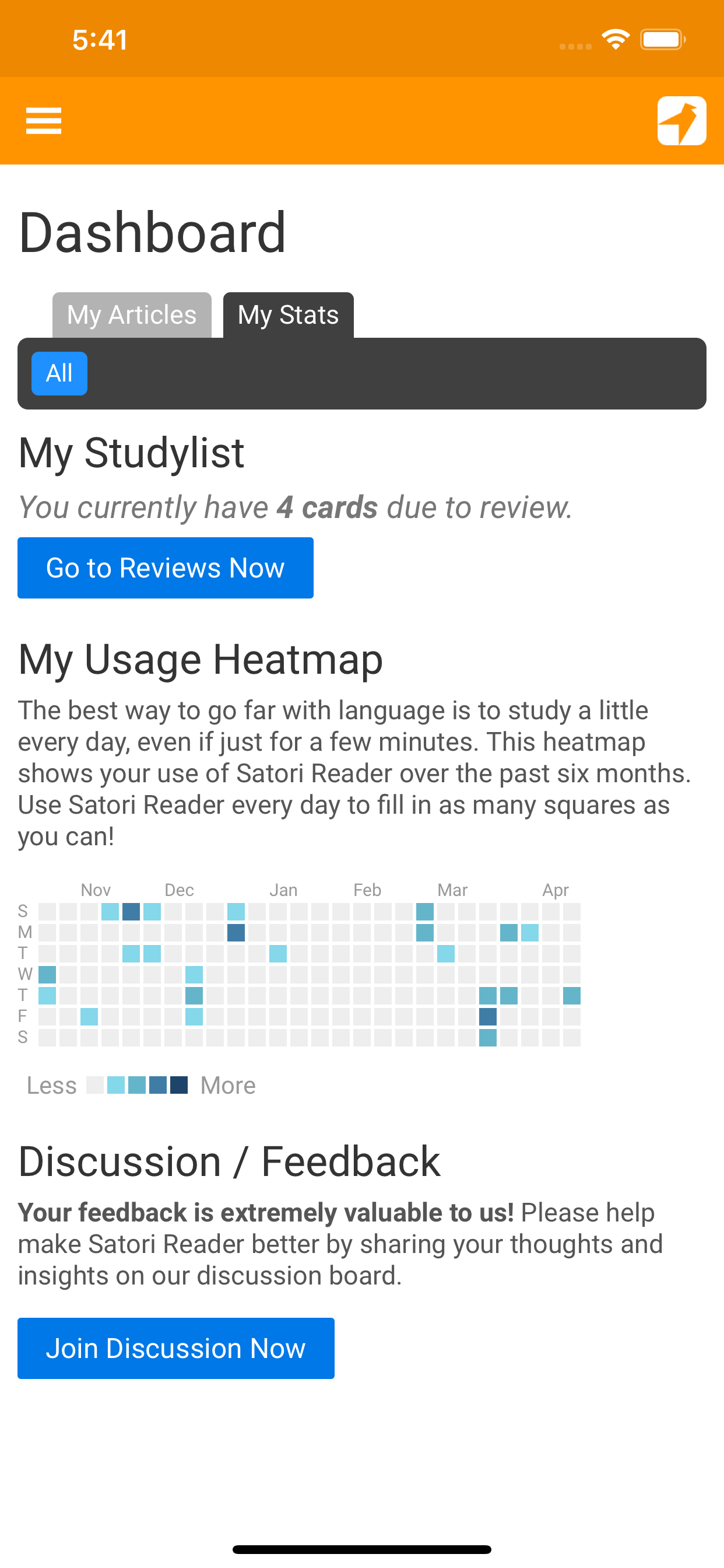Viewport: 724px width, 1568px height.
Task: Click the Dashboard page title
Action: point(153,232)
